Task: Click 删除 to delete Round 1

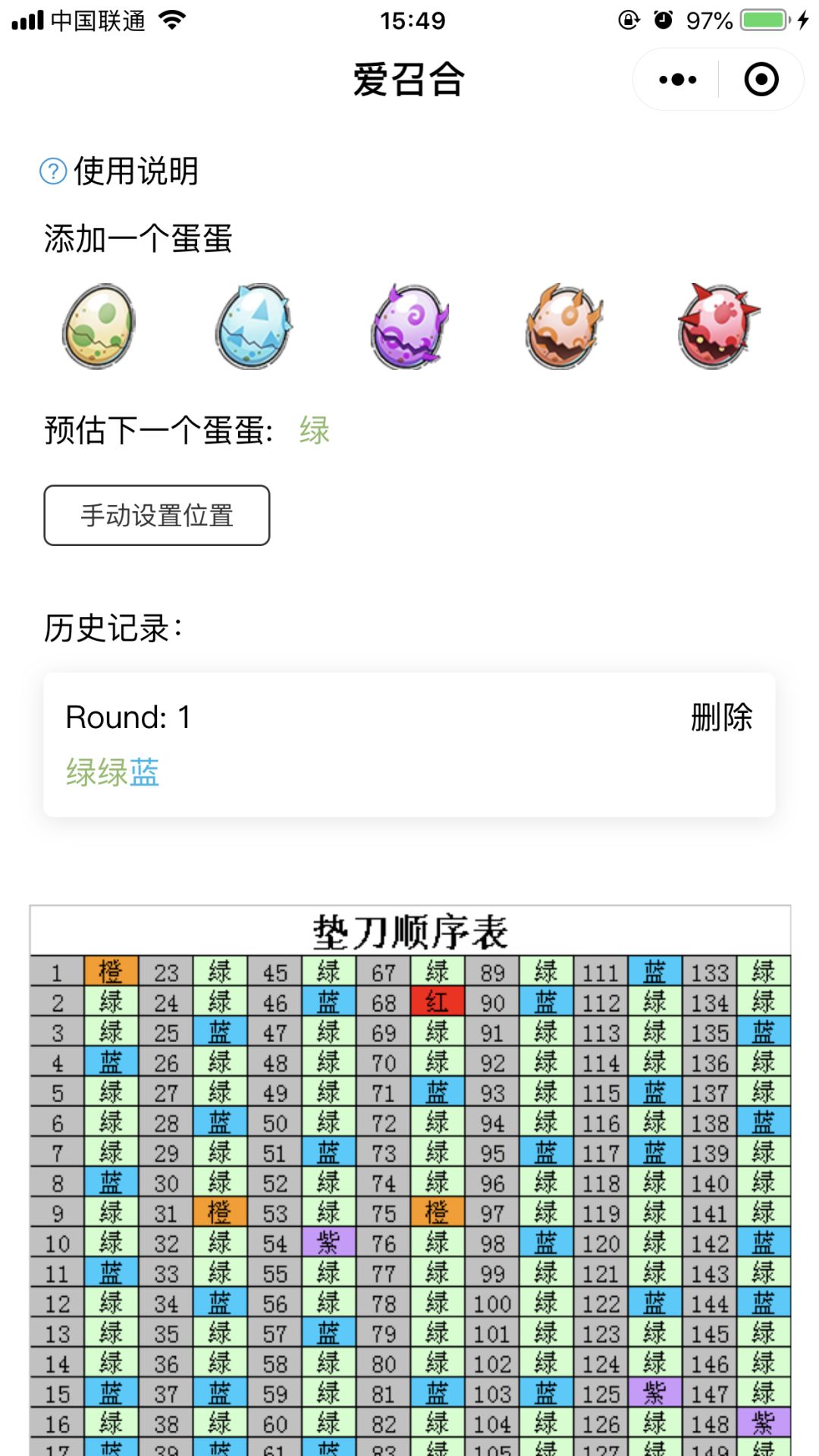Action: 720,719
